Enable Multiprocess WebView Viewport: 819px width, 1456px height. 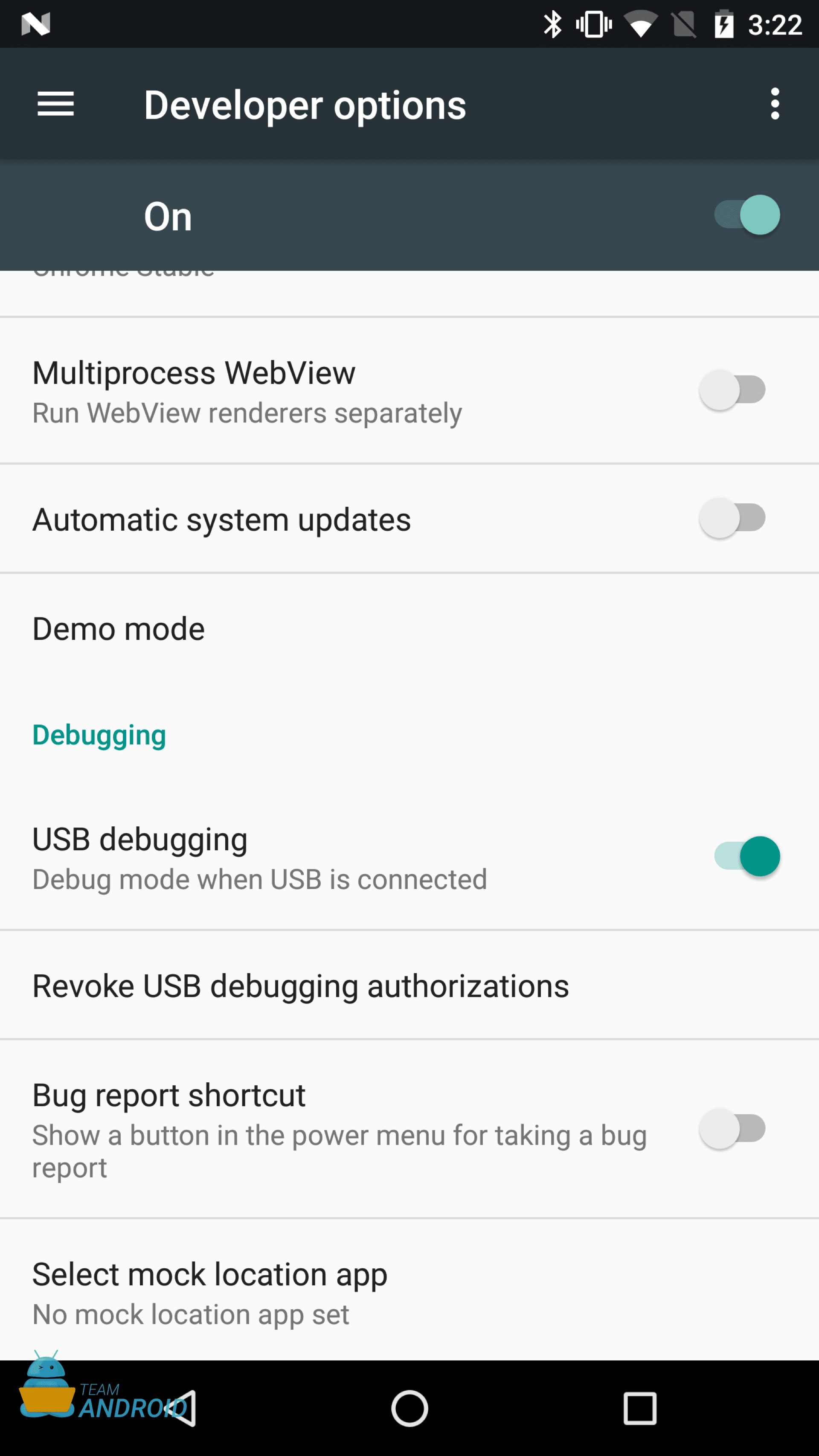(x=732, y=389)
